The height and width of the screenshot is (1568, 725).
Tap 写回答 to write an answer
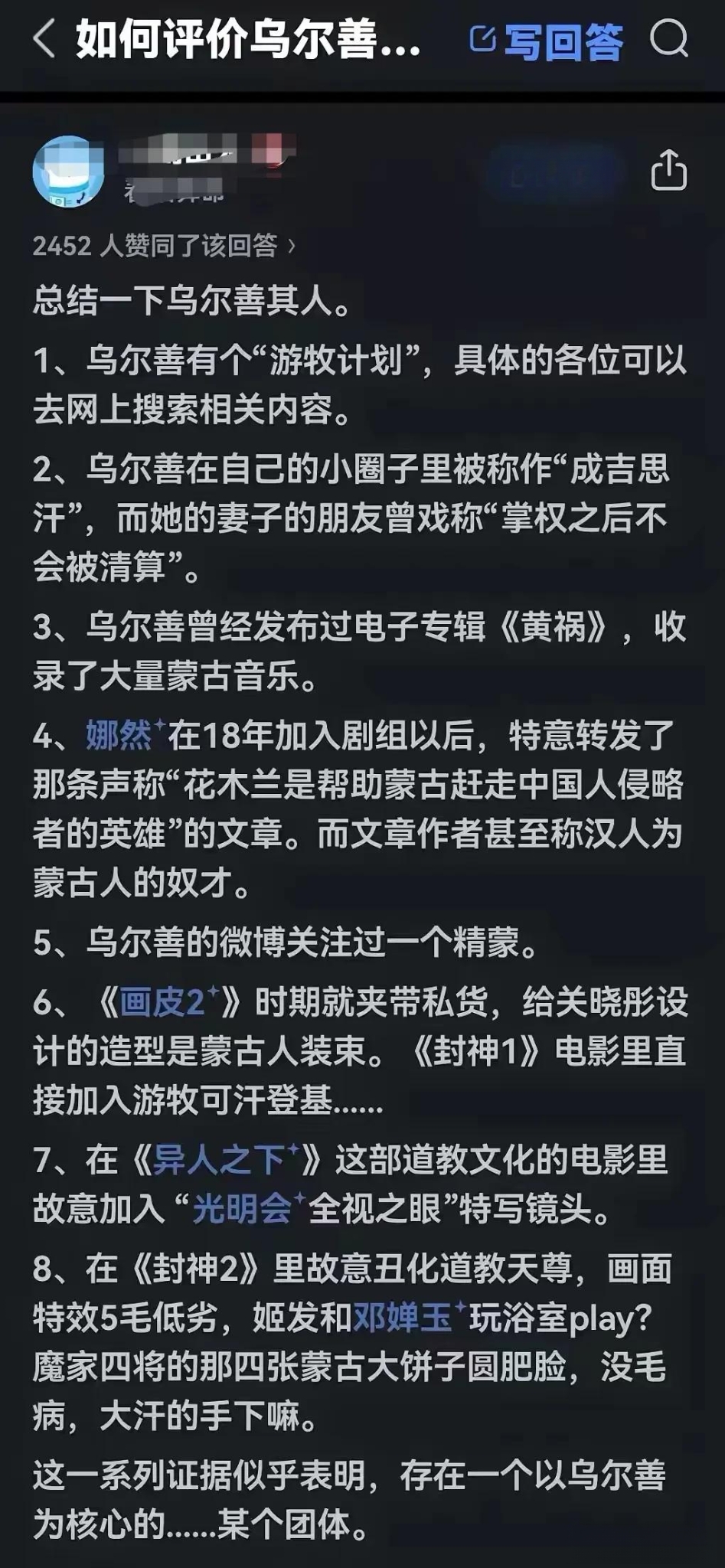click(547, 40)
